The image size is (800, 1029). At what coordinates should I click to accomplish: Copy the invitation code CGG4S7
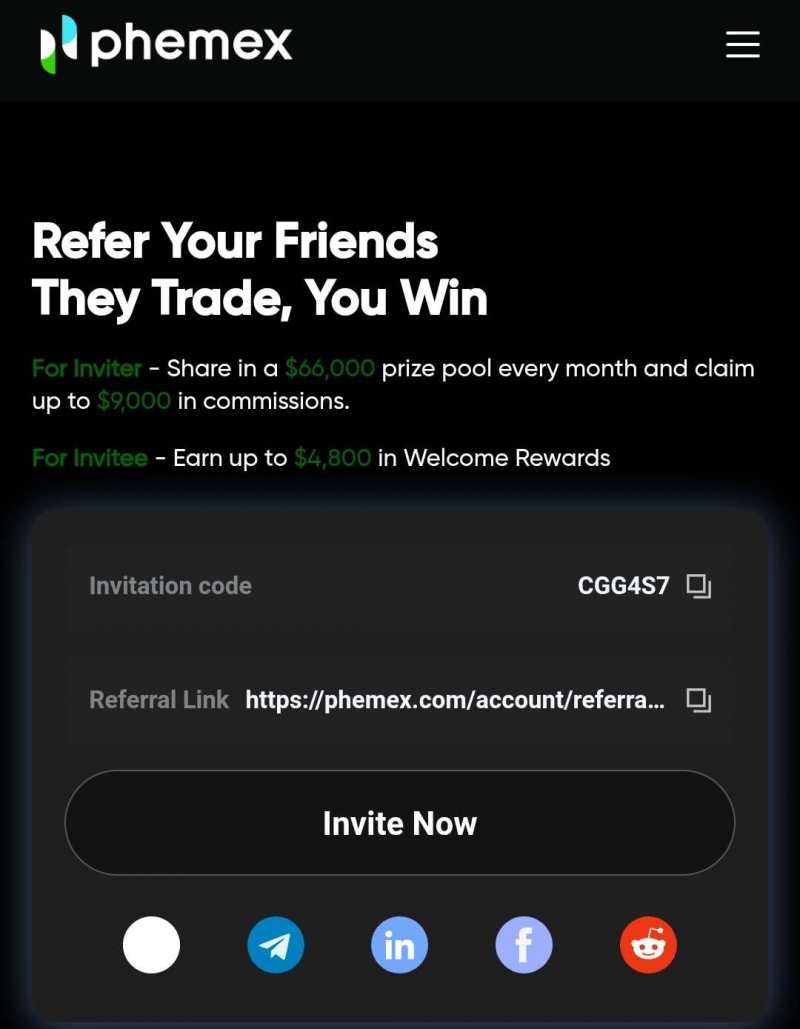click(698, 586)
